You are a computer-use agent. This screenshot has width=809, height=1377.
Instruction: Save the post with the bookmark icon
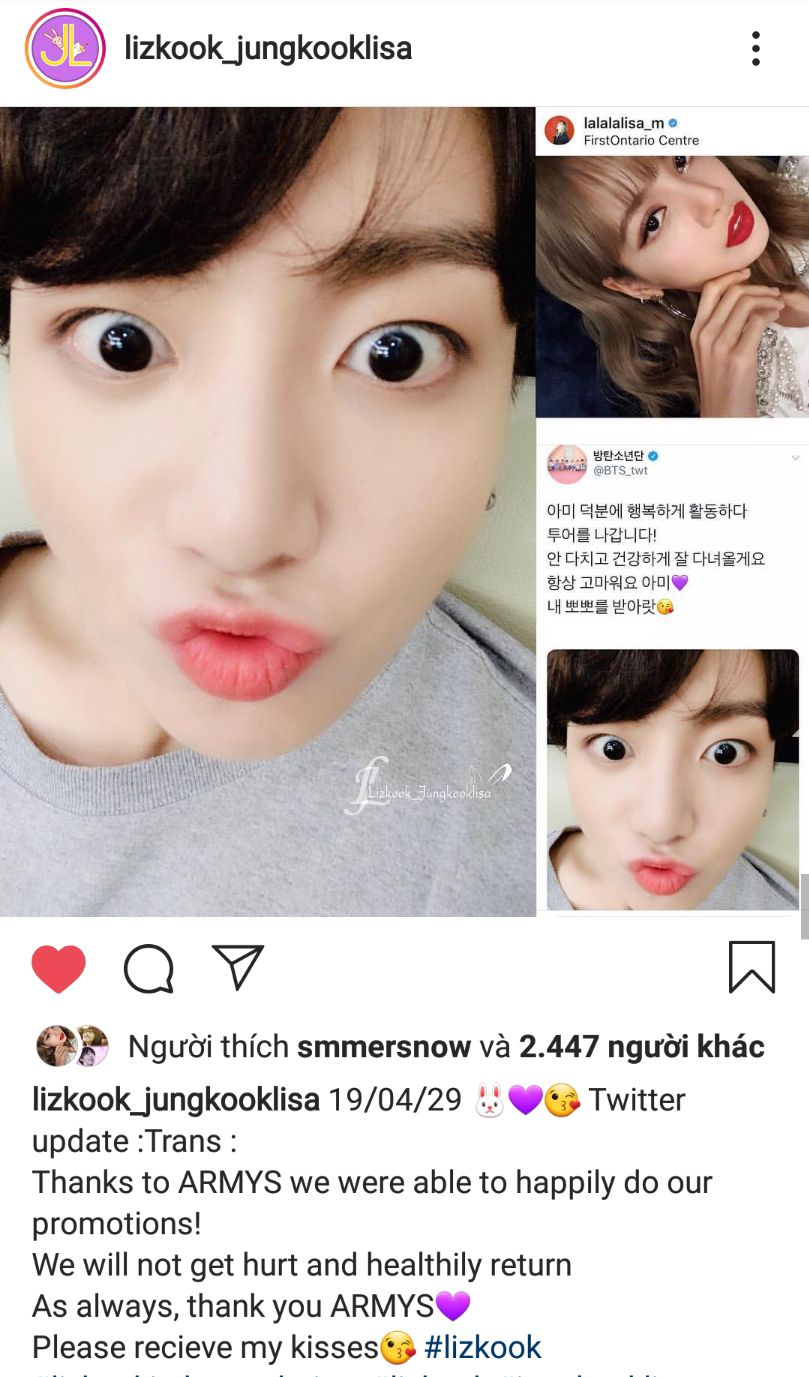coord(751,967)
